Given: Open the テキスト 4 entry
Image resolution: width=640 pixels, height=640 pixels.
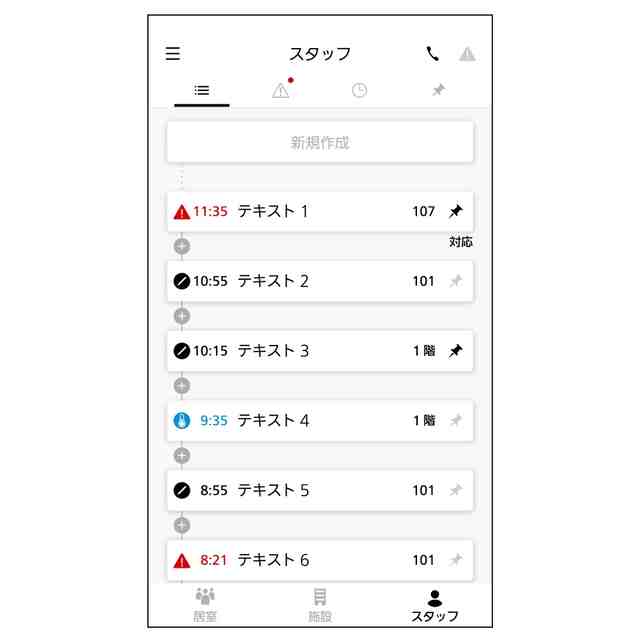Looking at the screenshot, I should click(x=300, y=420).
